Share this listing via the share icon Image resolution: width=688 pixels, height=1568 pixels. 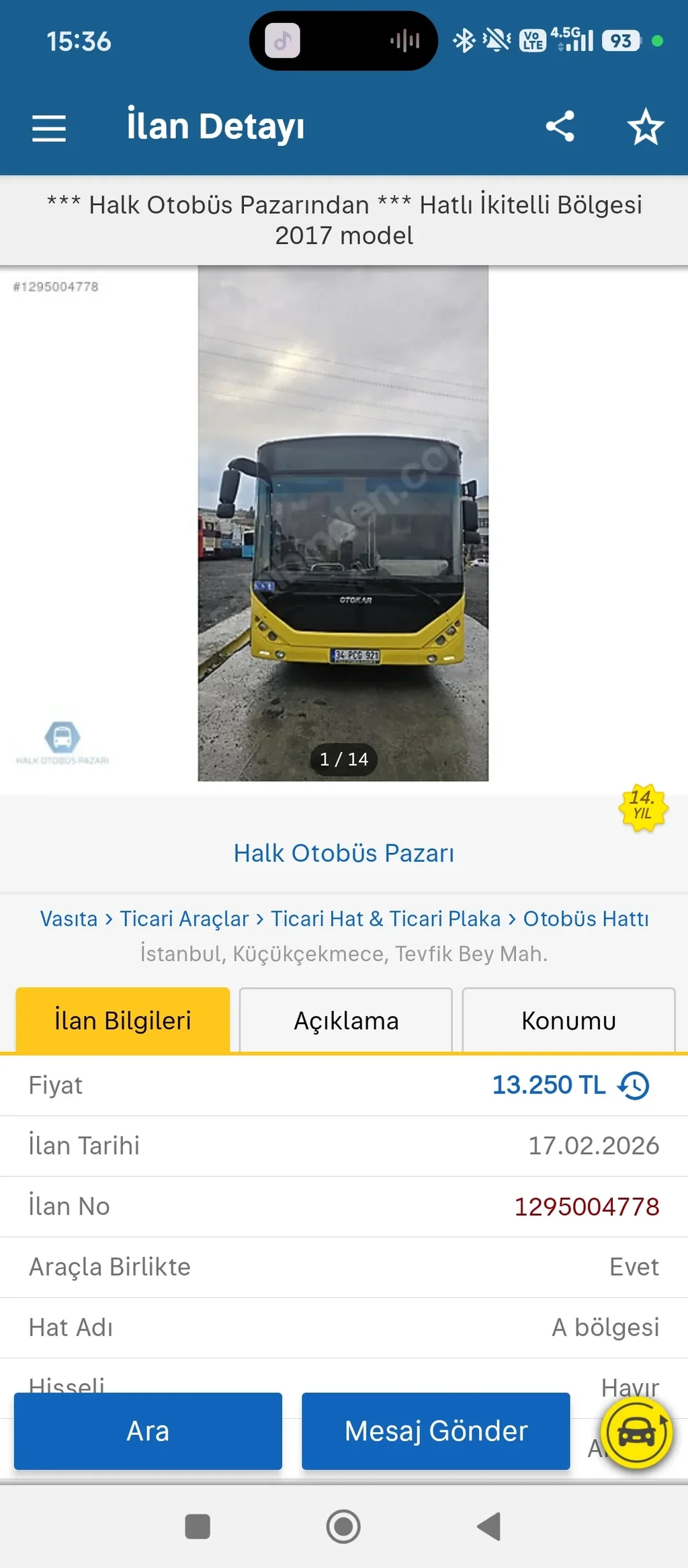560,128
